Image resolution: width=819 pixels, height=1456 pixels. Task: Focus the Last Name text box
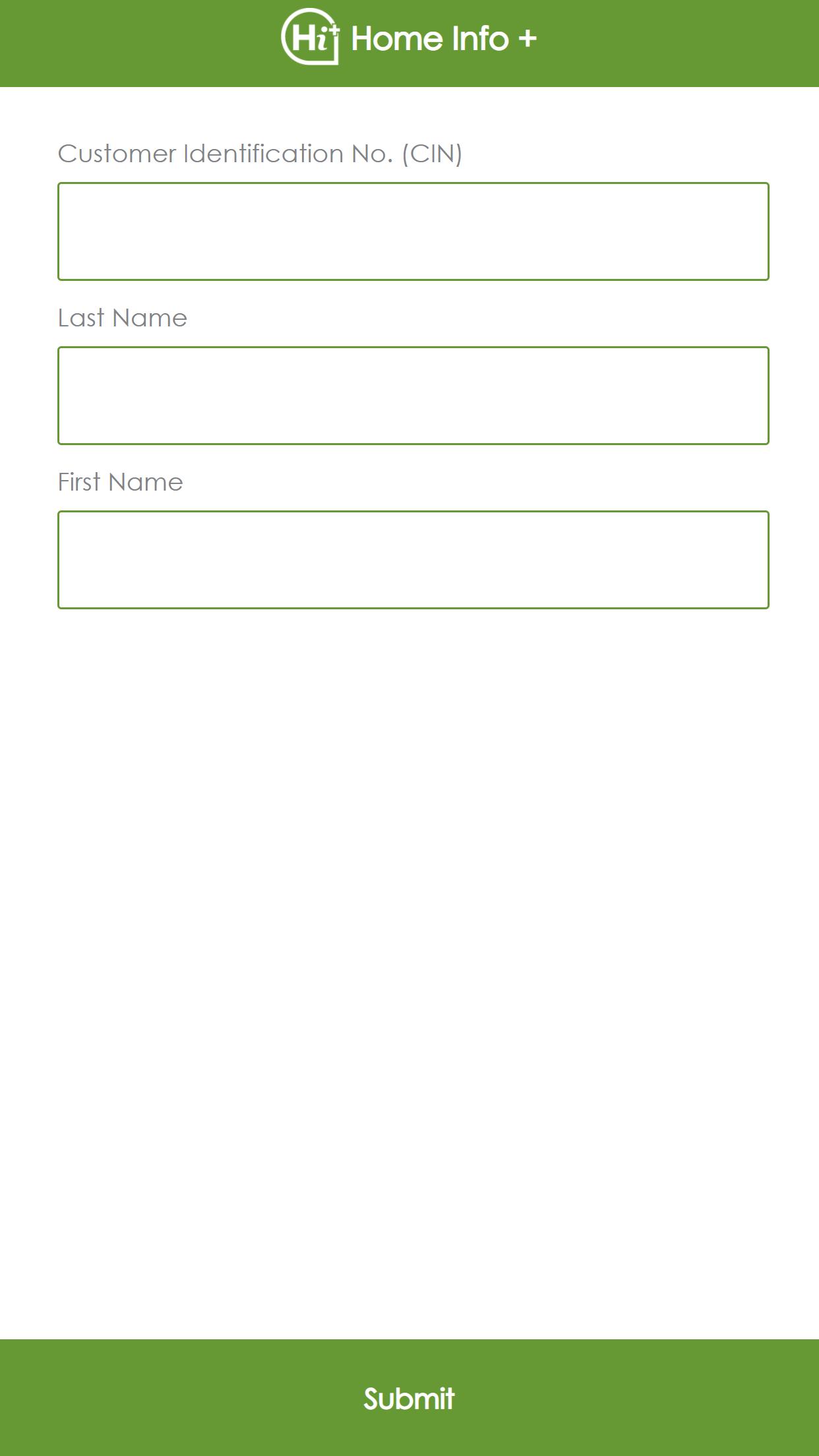tap(413, 396)
